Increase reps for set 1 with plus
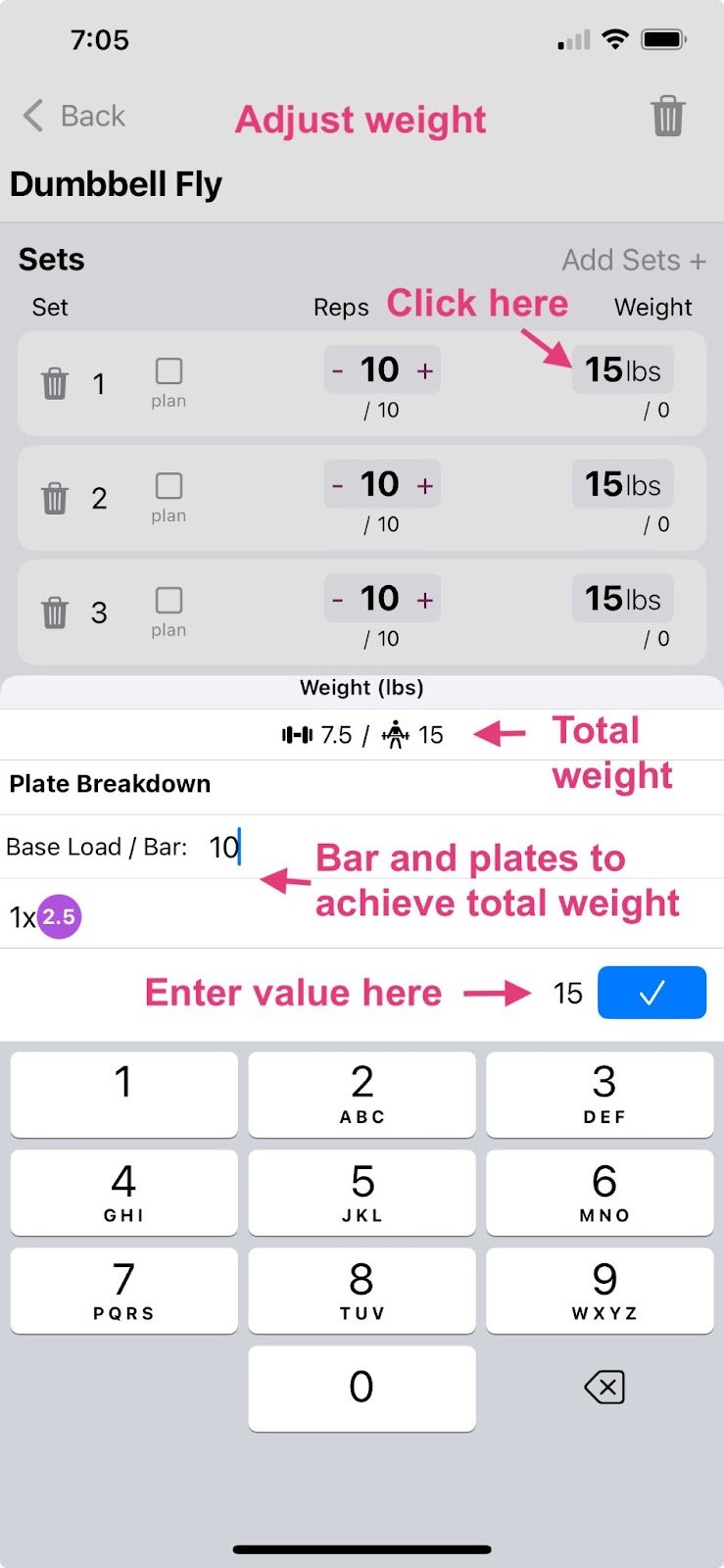Viewport: 724px width, 1568px height. pos(425,370)
